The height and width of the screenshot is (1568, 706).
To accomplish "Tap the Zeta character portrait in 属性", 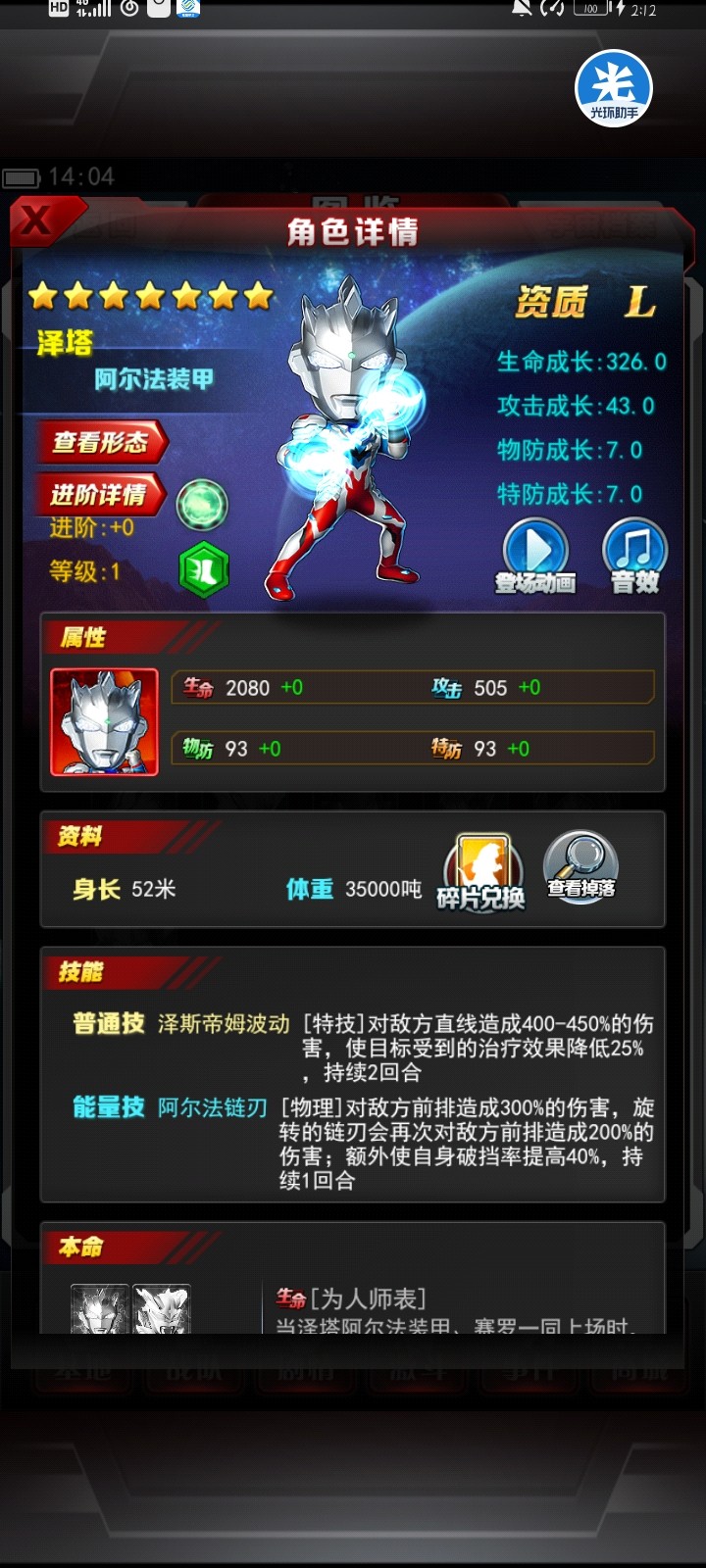I will click(x=105, y=722).
